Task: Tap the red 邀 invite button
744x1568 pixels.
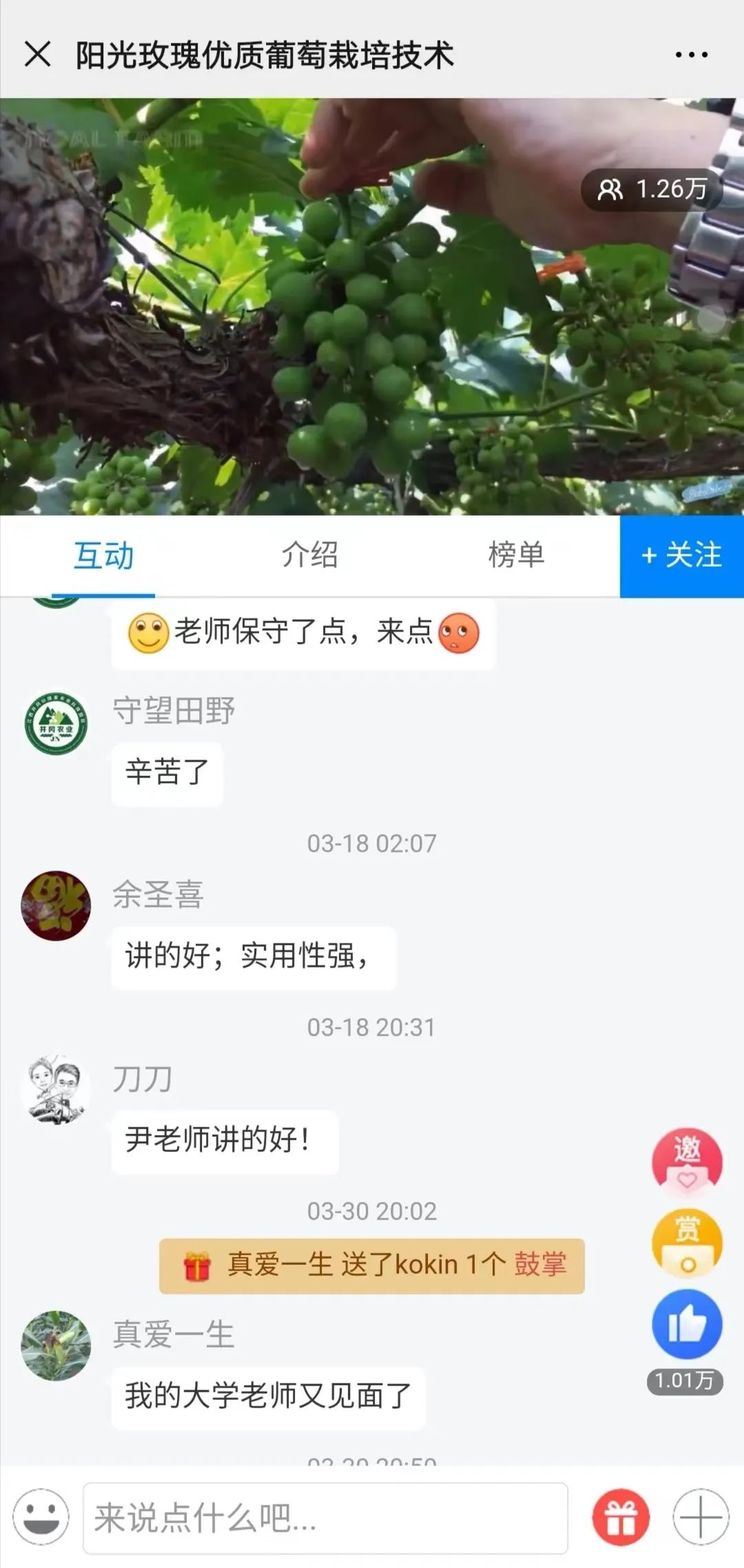Action: (687, 1161)
